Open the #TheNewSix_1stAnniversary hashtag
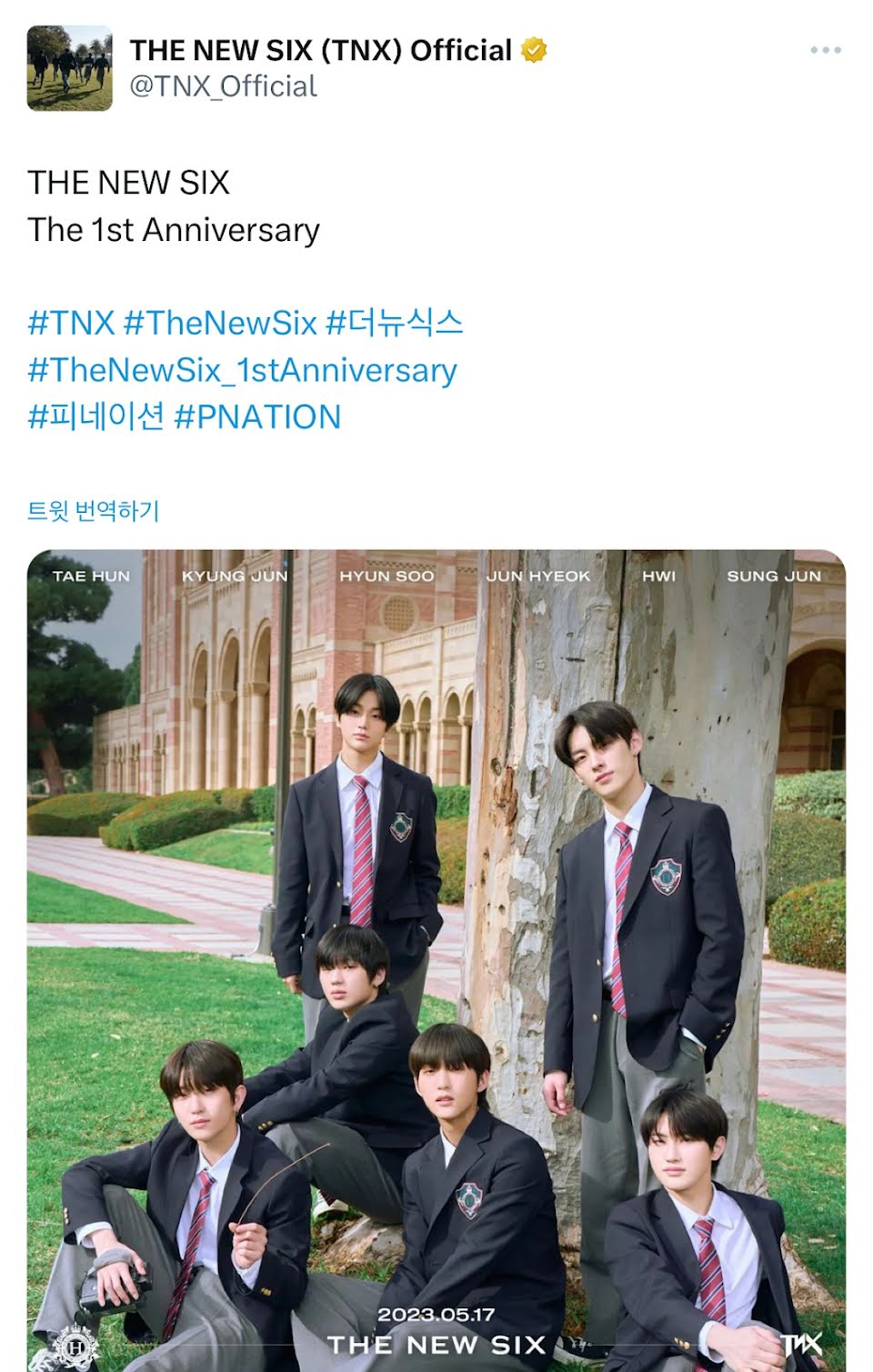 click(242, 370)
